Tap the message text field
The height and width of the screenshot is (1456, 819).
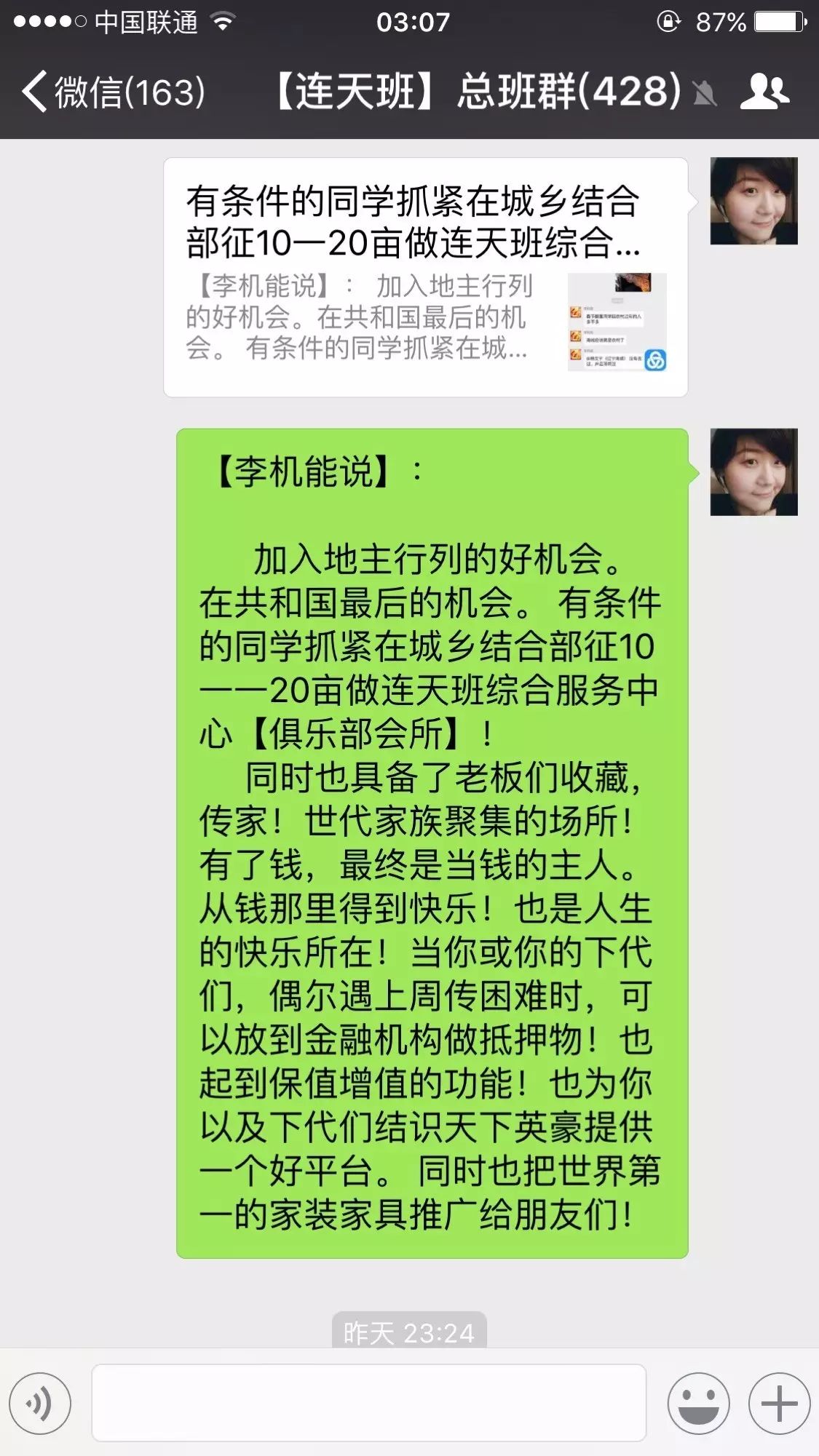pos(368,1403)
